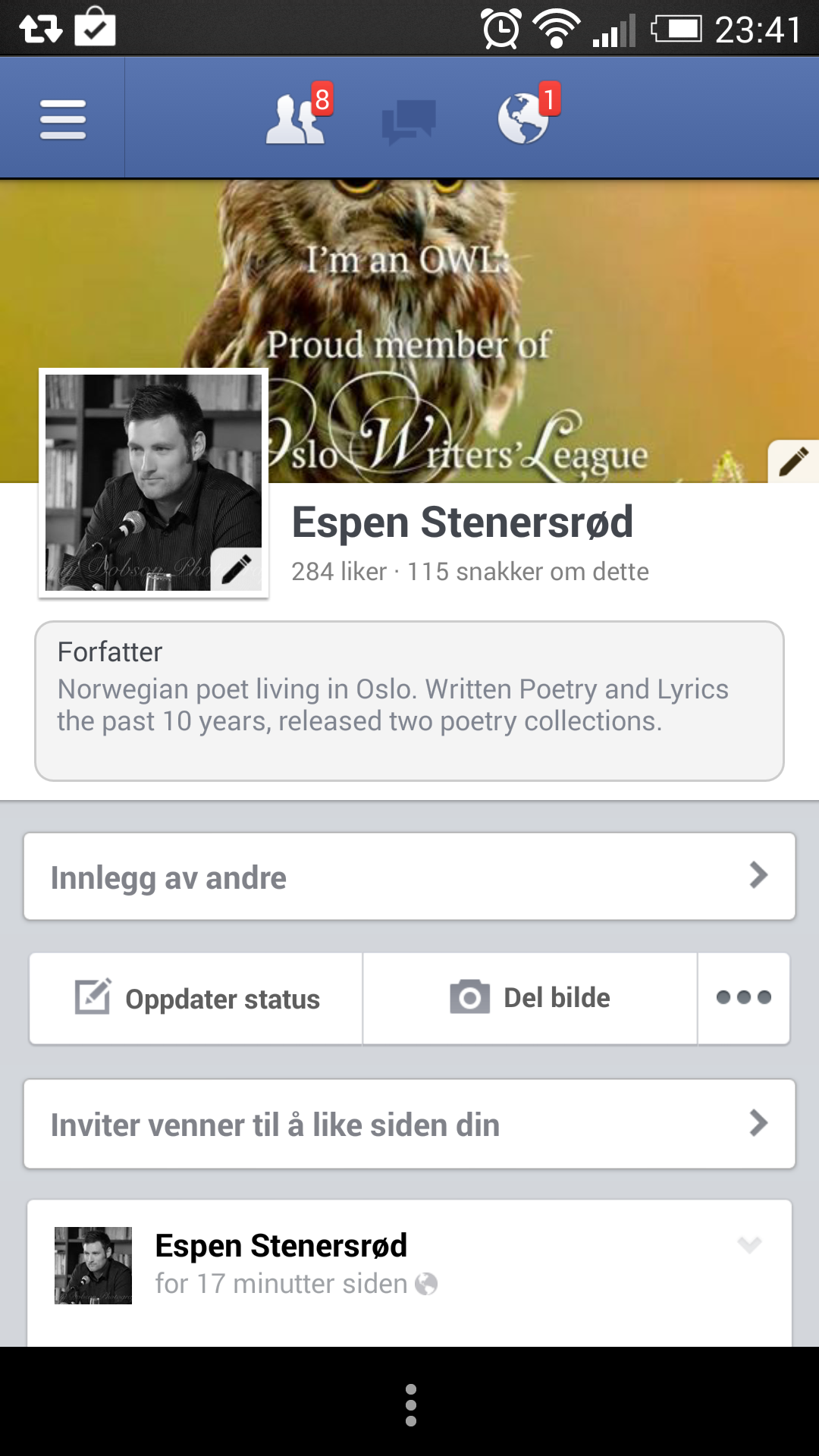Open the hamburger side menu

(62, 119)
